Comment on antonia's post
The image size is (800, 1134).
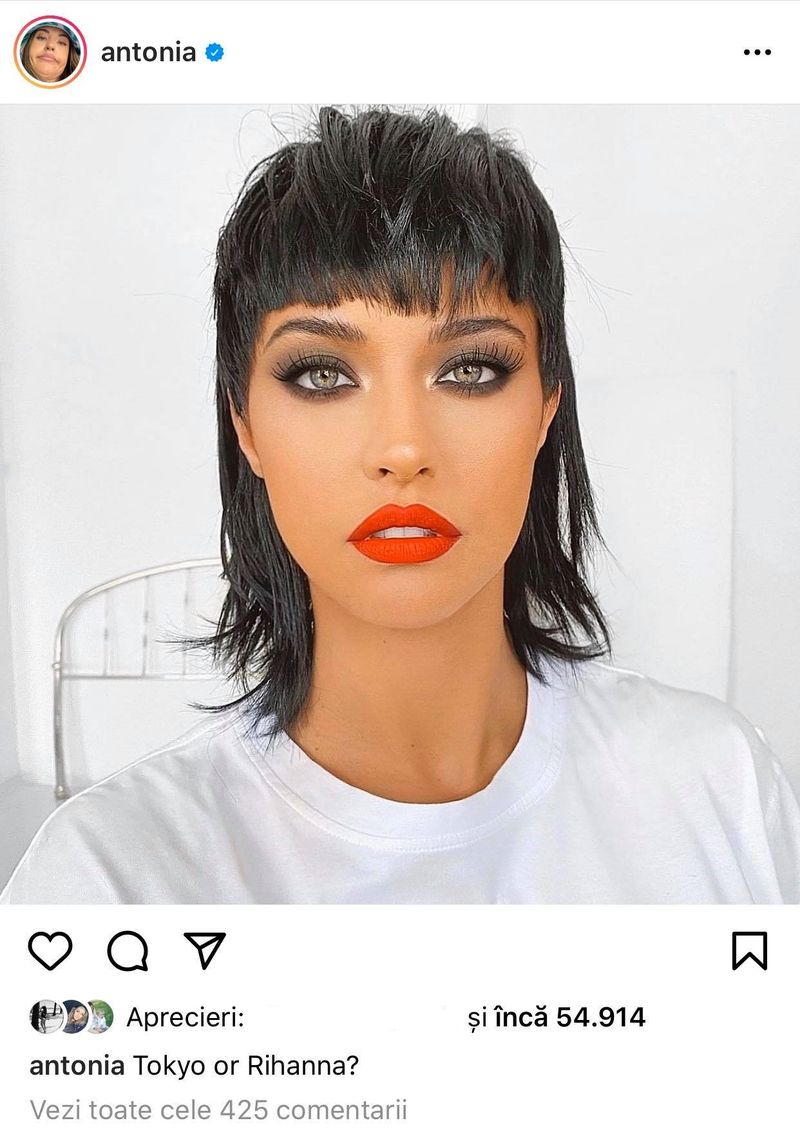(128, 951)
